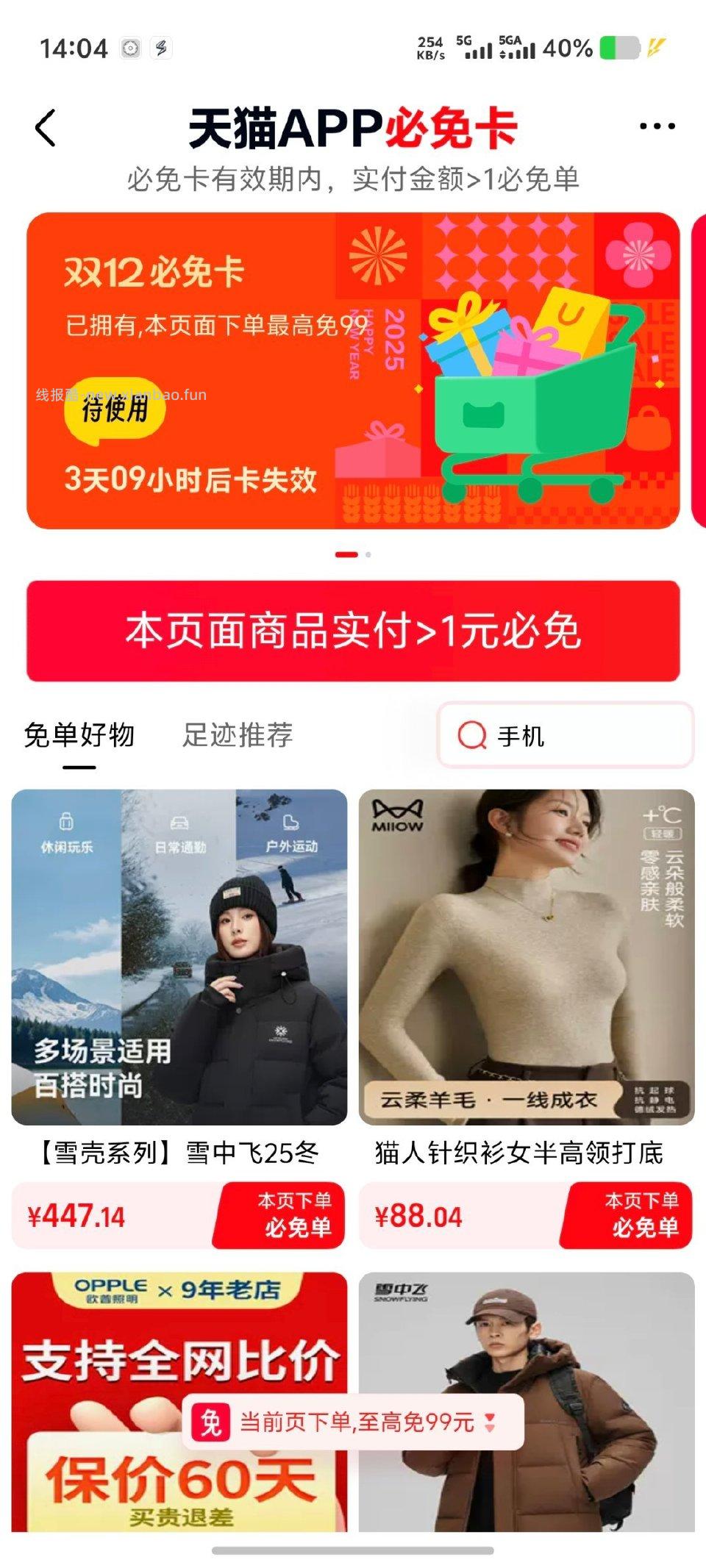Tap the gear icon next to the clock
The width and height of the screenshot is (706, 1568).
[x=130, y=48]
